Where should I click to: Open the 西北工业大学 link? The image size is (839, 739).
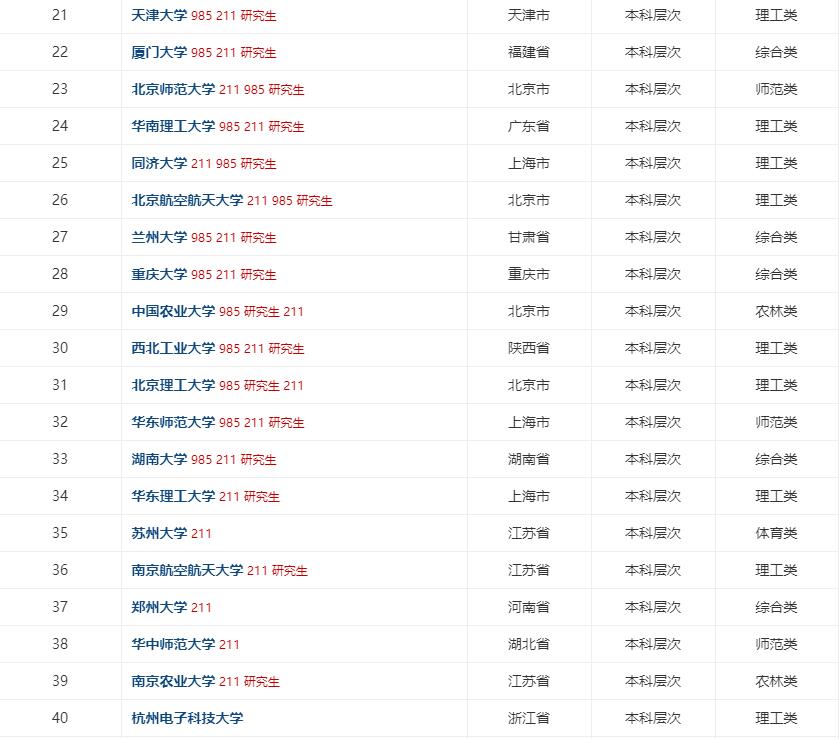pos(173,348)
